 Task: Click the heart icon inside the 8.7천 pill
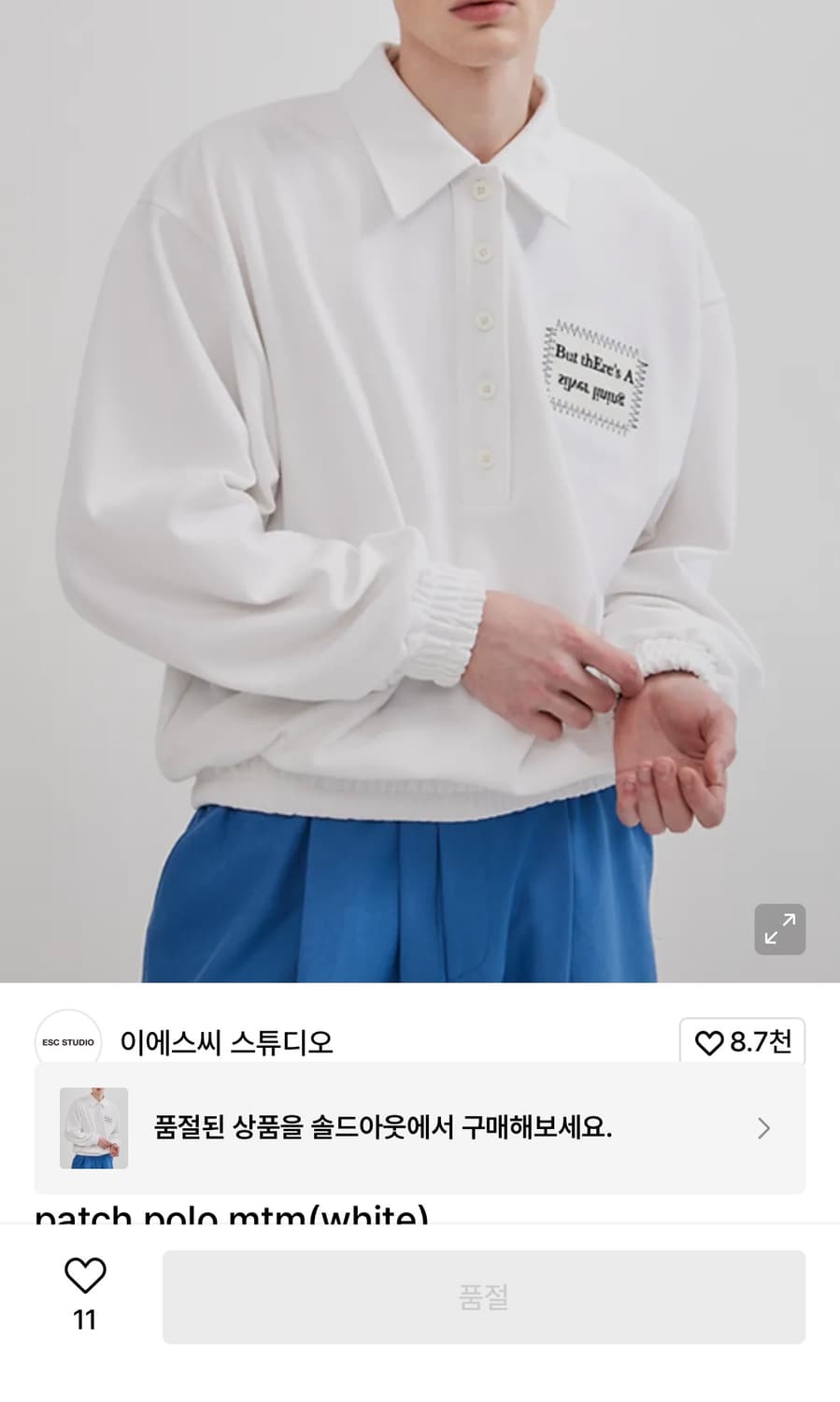tap(710, 1041)
